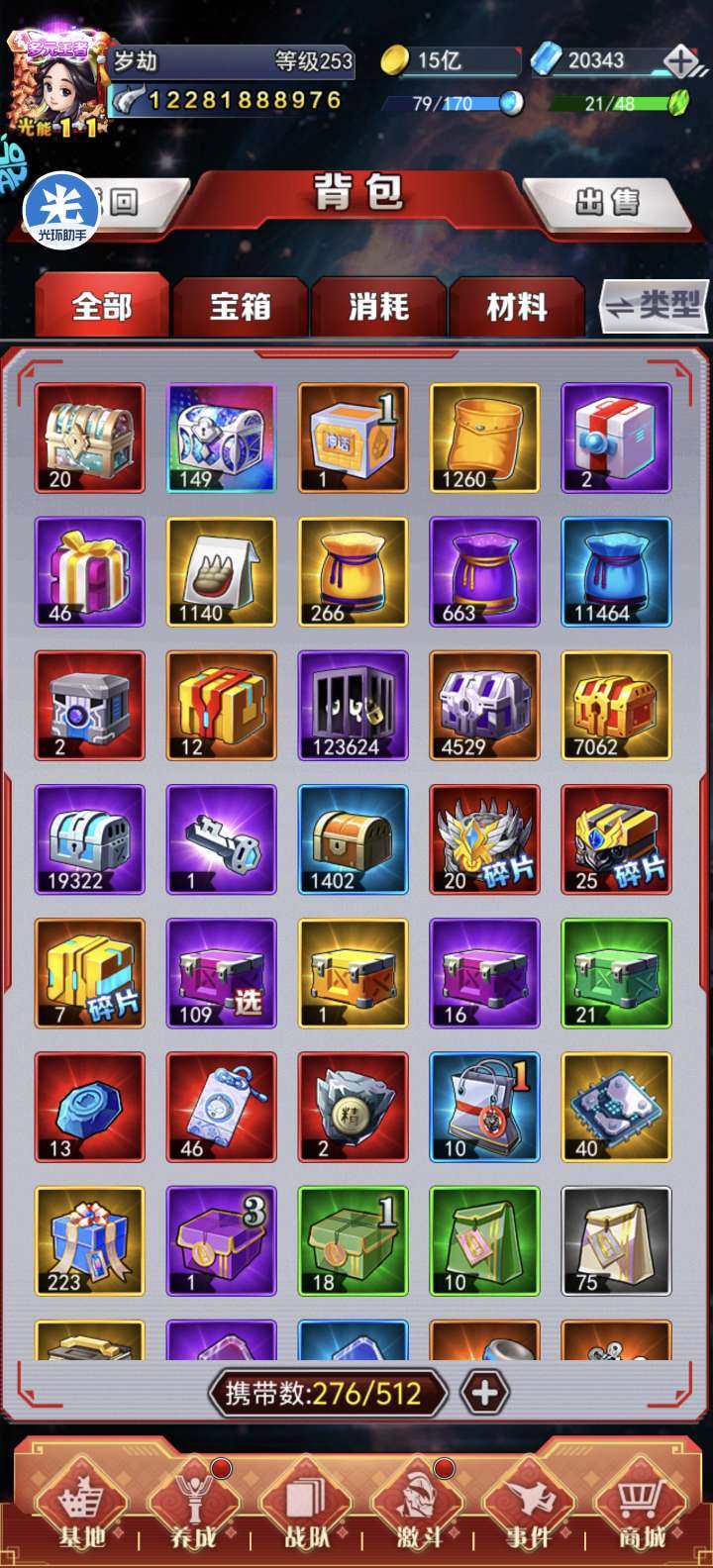Open the 养成 bottom menu
This screenshot has height=1568, width=713.
coord(193,1511)
